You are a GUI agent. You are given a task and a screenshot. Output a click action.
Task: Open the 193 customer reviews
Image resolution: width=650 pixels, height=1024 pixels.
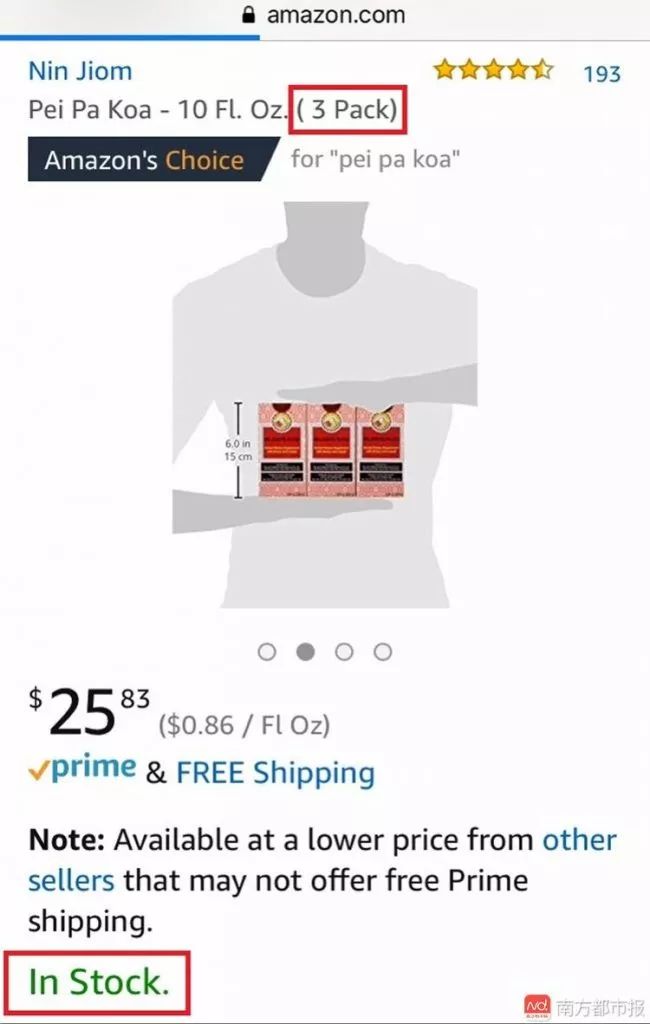tap(602, 73)
